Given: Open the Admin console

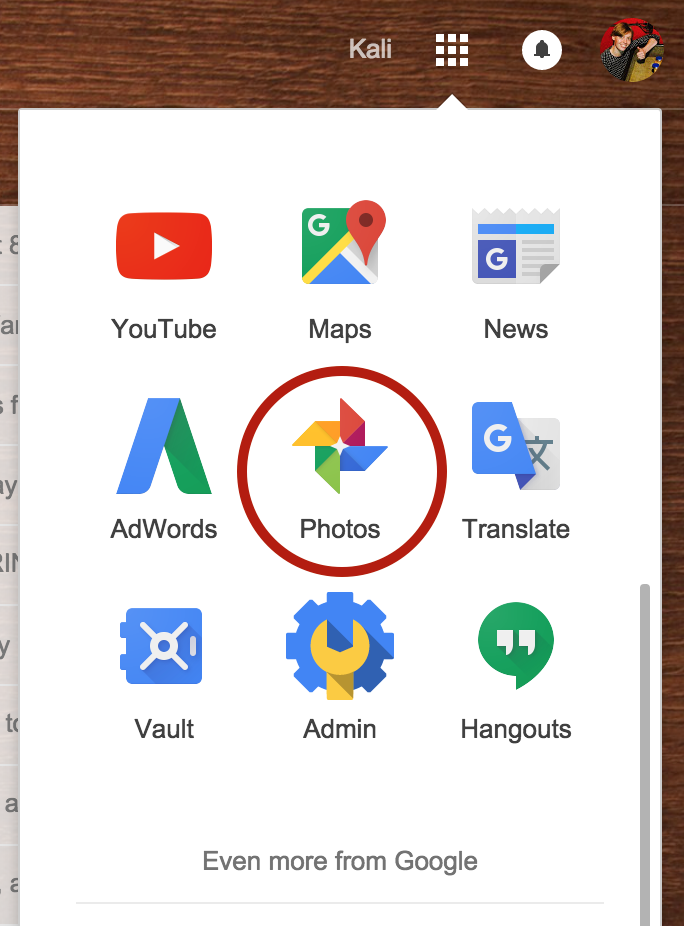Looking at the screenshot, I should [x=340, y=667].
